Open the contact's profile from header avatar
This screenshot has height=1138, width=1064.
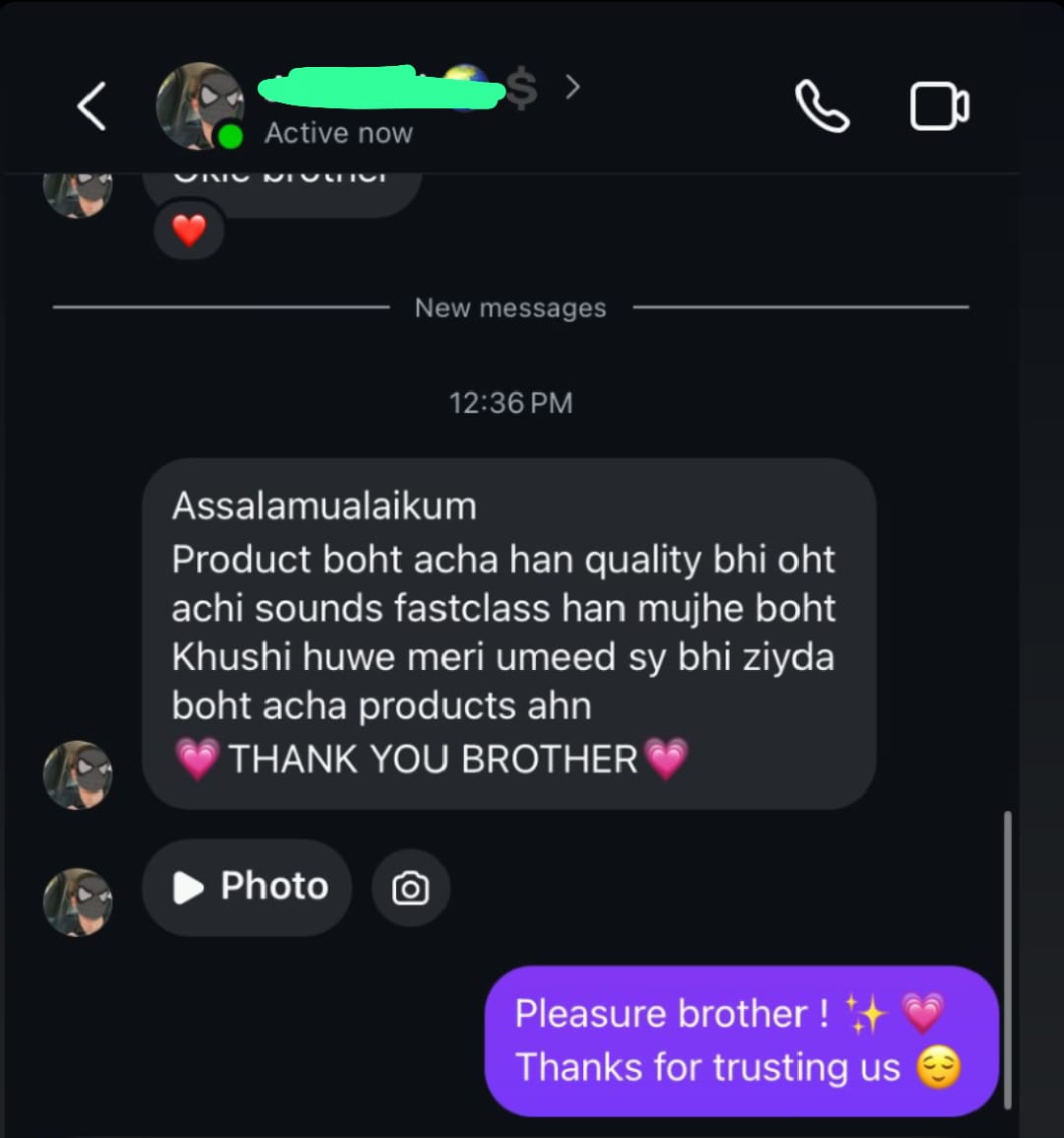click(200, 106)
